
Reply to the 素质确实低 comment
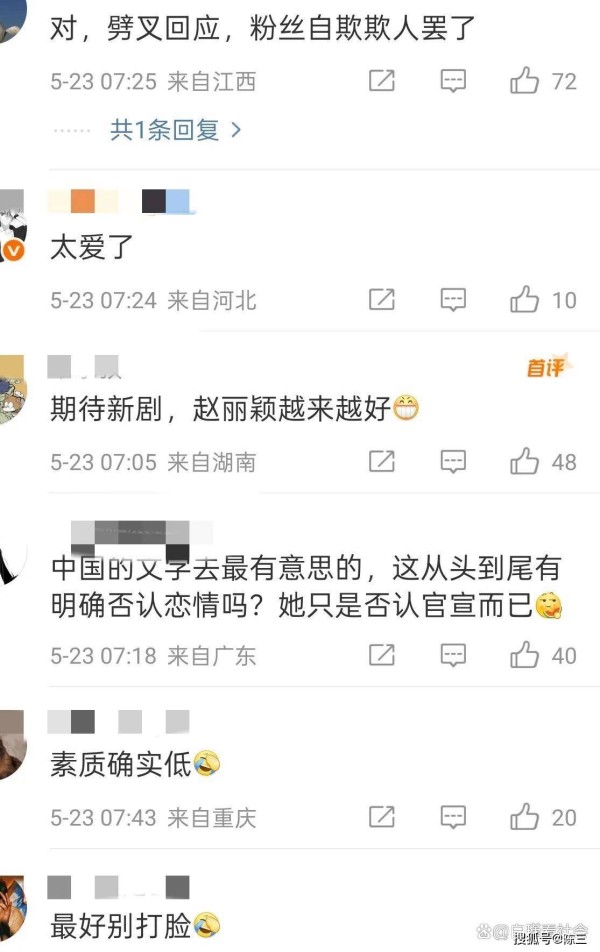point(454,817)
